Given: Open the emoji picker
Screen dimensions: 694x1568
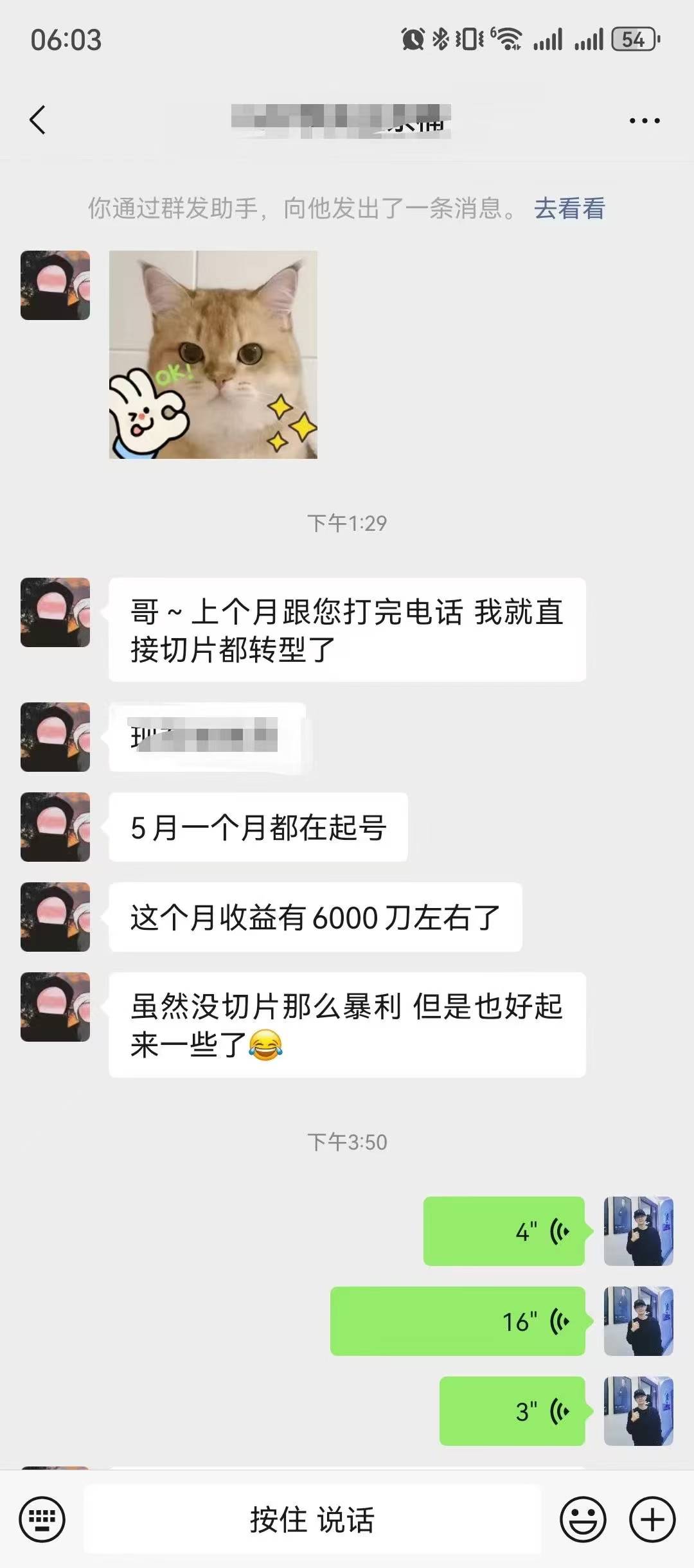Looking at the screenshot, I should tap(583, 1520).
